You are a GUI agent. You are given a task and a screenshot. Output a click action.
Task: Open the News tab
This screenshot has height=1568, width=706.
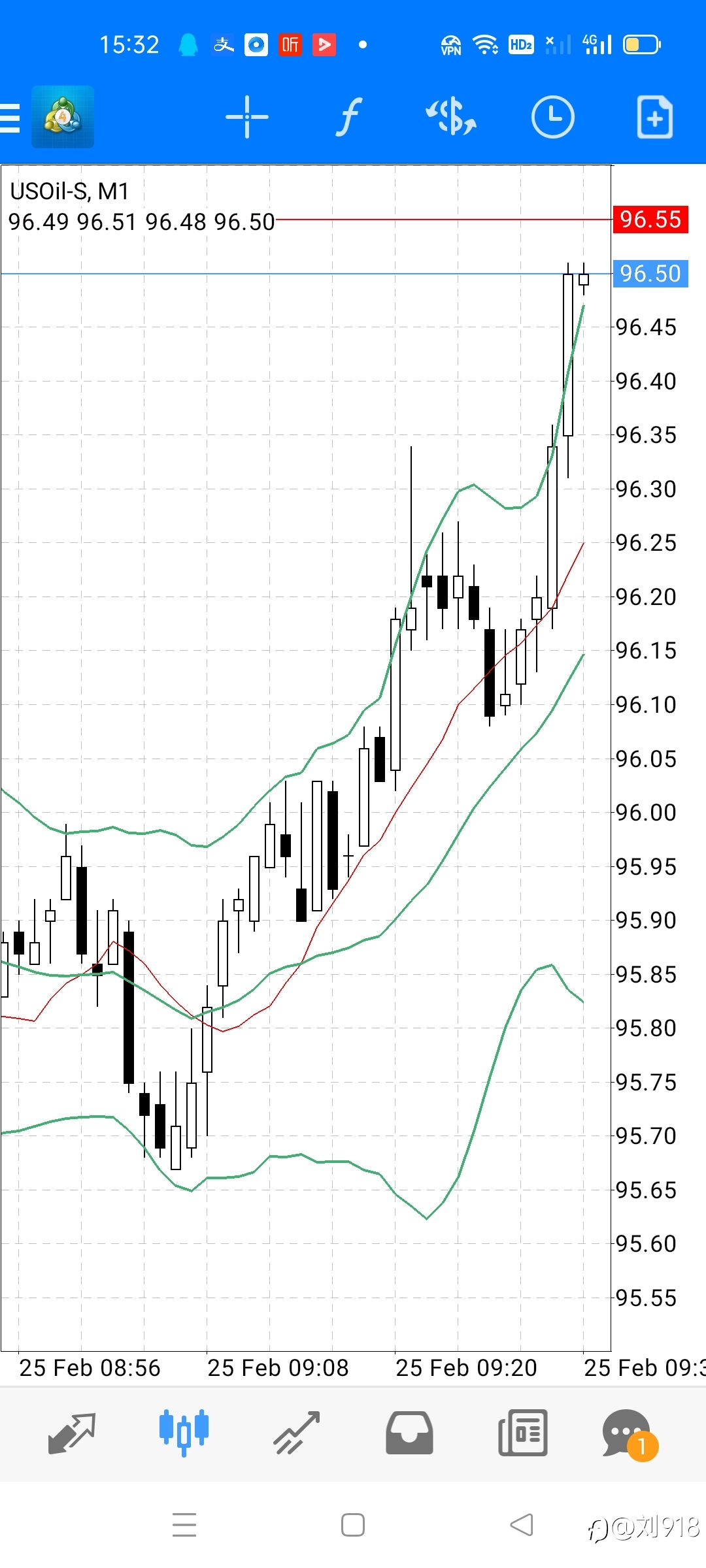(x=522, y=1433)
